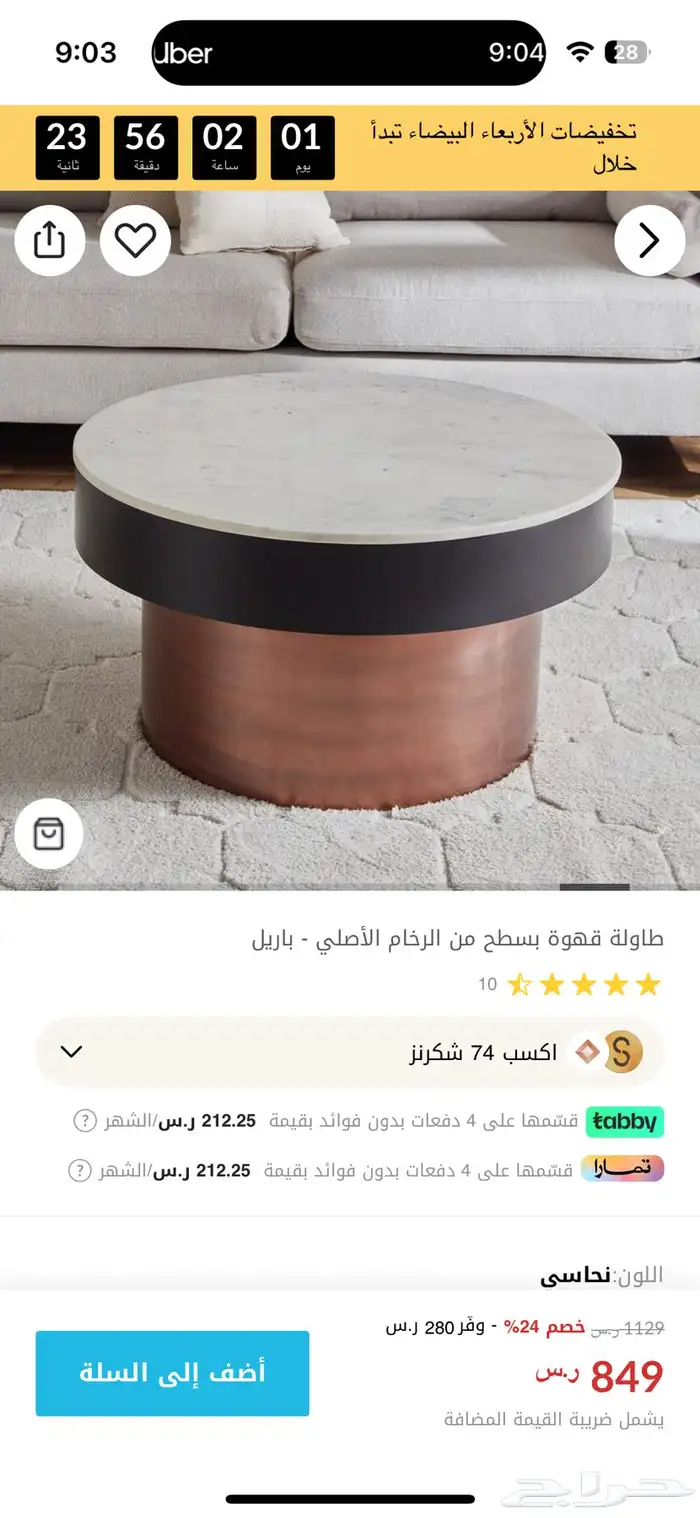Viewport: 700px width, 1518px height.
Task: Go forward using the arrow on the product image
Action: tap(649, 241)
